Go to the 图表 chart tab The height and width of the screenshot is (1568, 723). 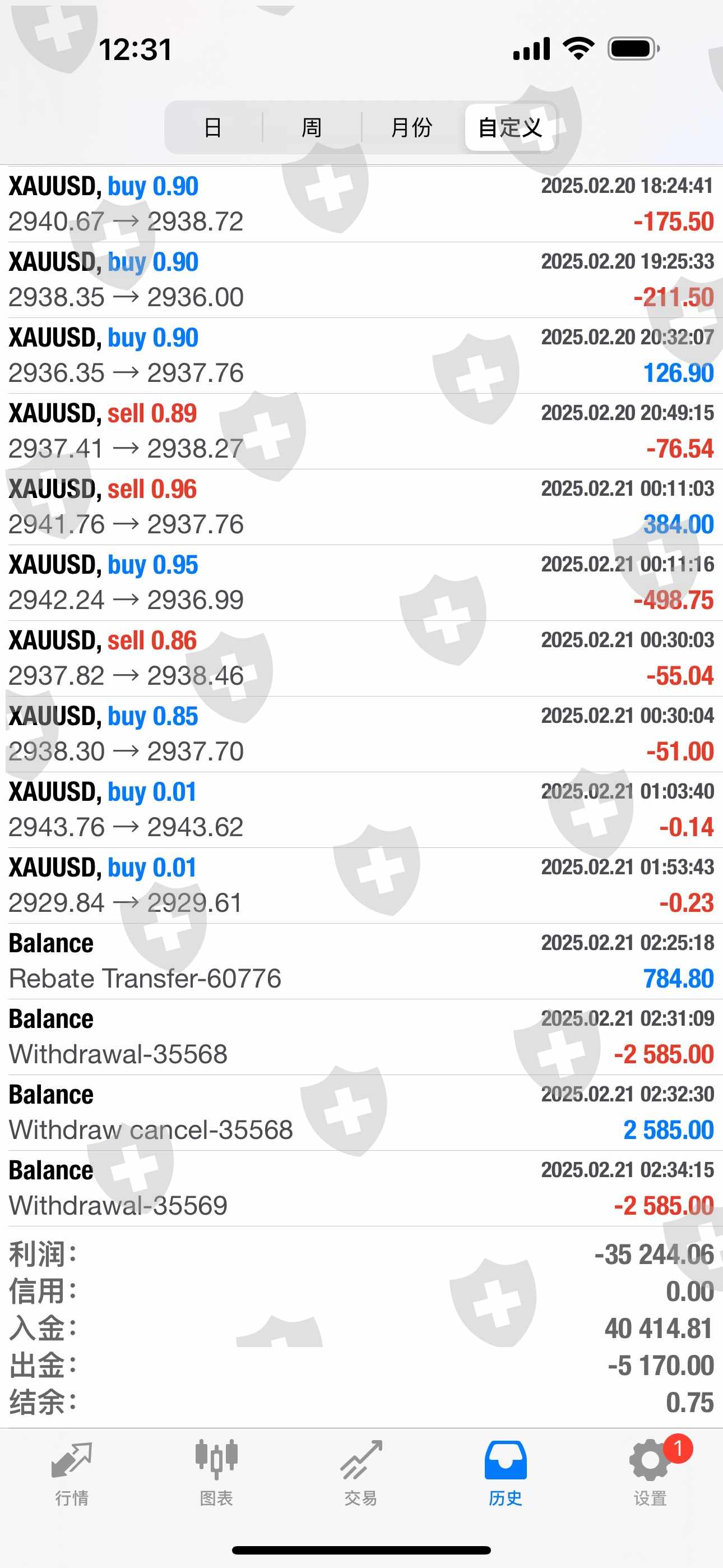(216, 1472)
